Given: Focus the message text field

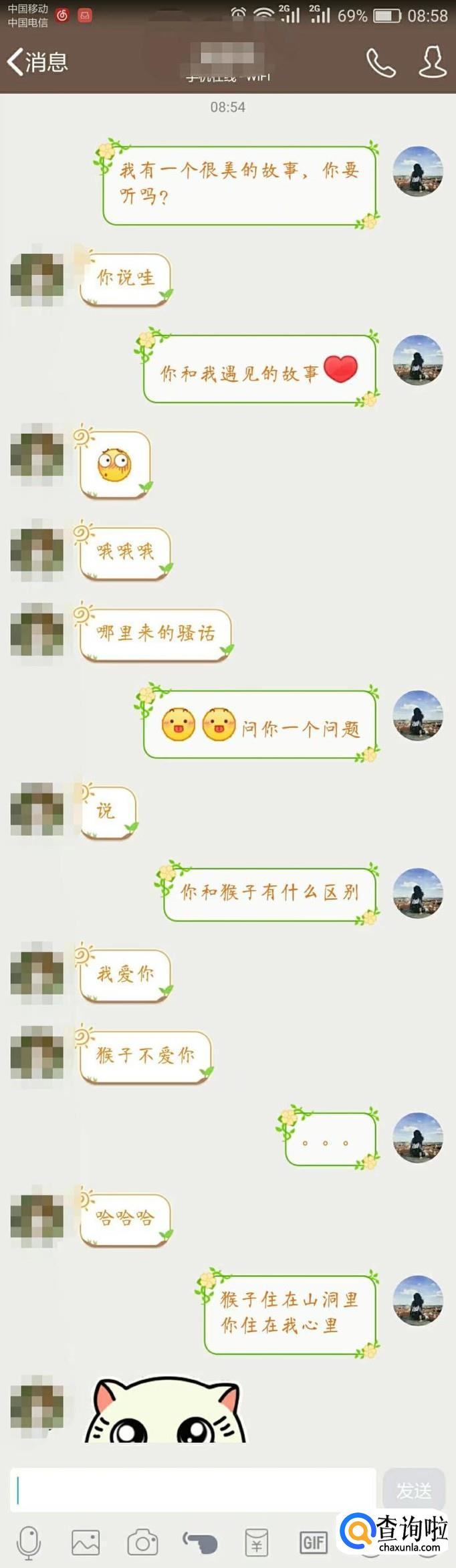Looking at the screenshot, I should pyautogui.click(x=194, y=1490).
